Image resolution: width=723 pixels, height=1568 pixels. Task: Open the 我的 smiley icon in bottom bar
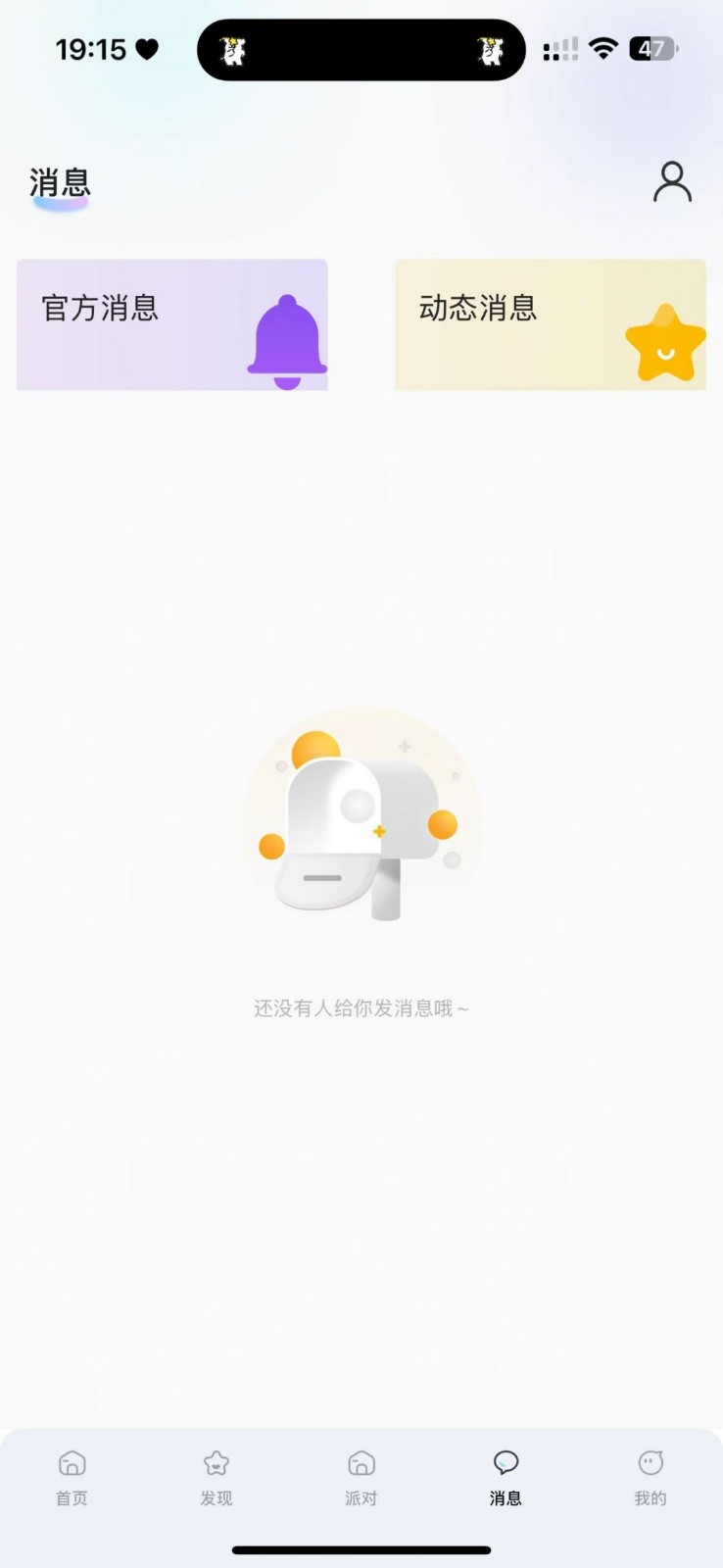tap(651, 1465)
